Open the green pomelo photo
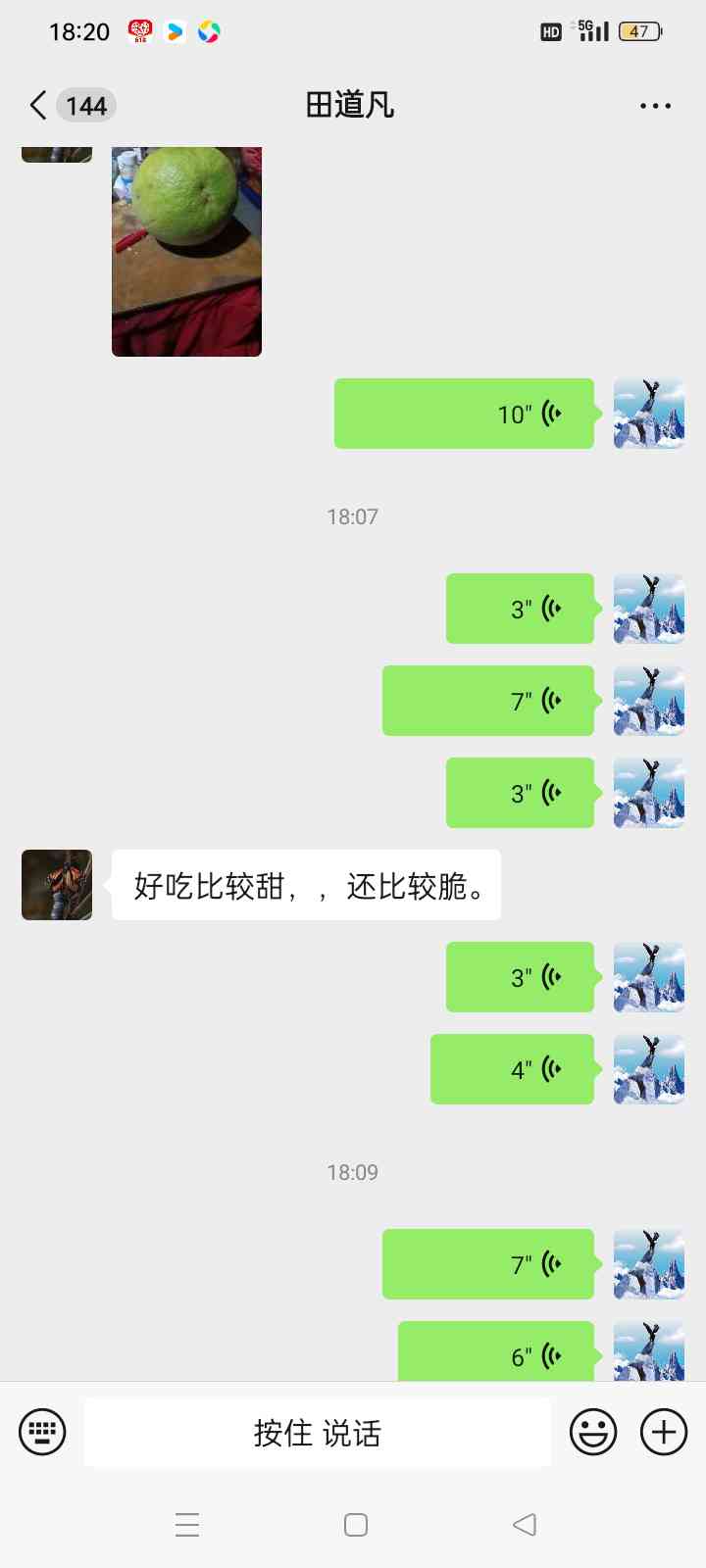 coord(186,251)
